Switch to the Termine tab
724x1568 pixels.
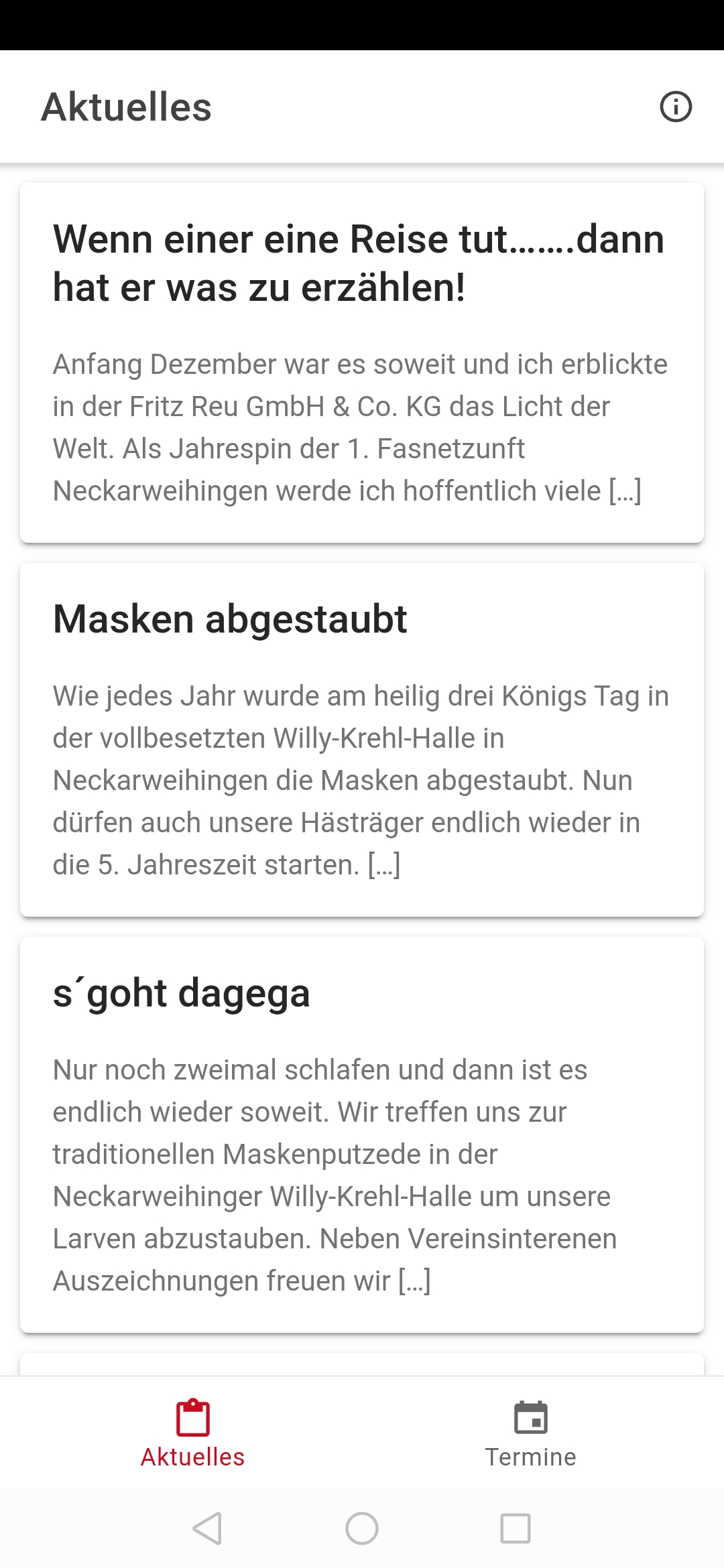pyautogui.click(x=530, y=1433)
